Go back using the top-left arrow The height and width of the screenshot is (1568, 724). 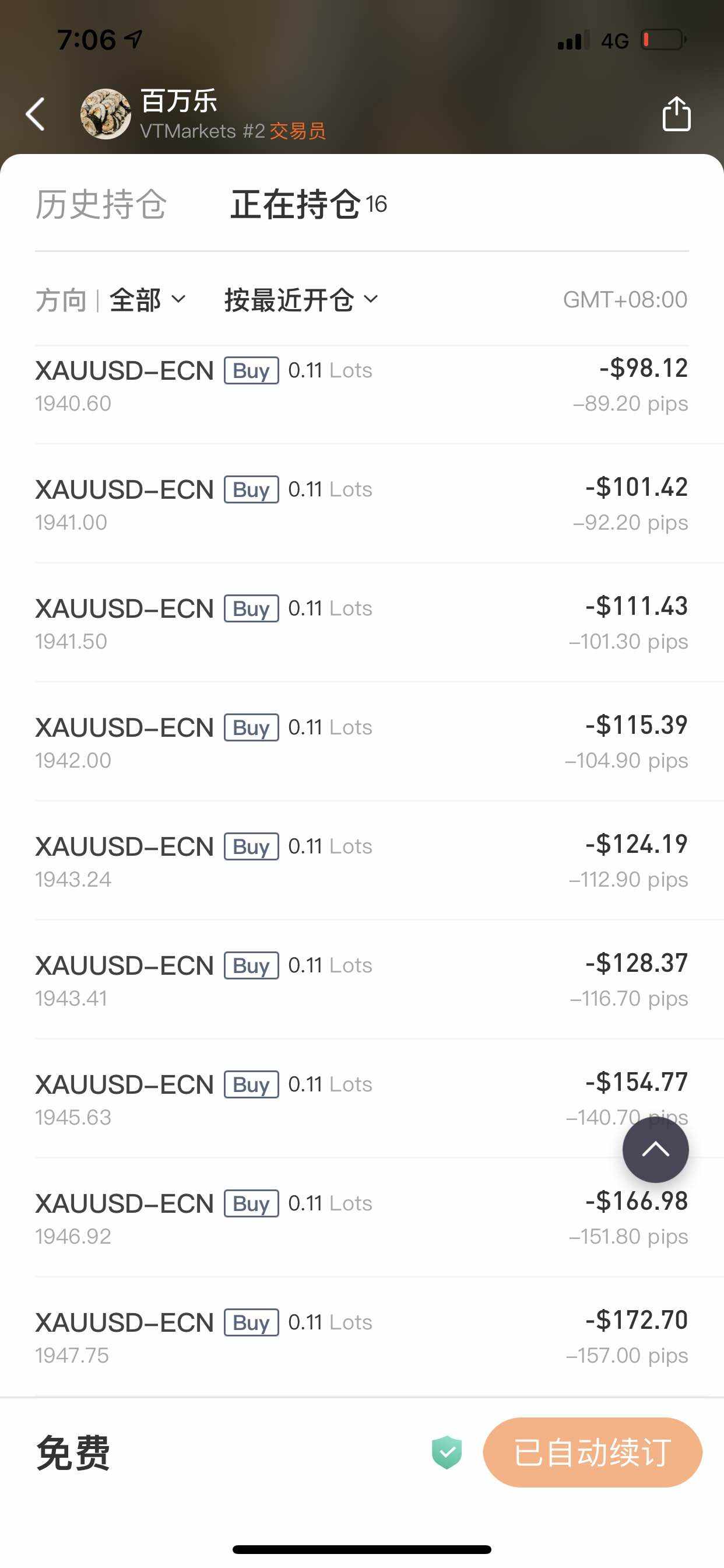[36, 114]
